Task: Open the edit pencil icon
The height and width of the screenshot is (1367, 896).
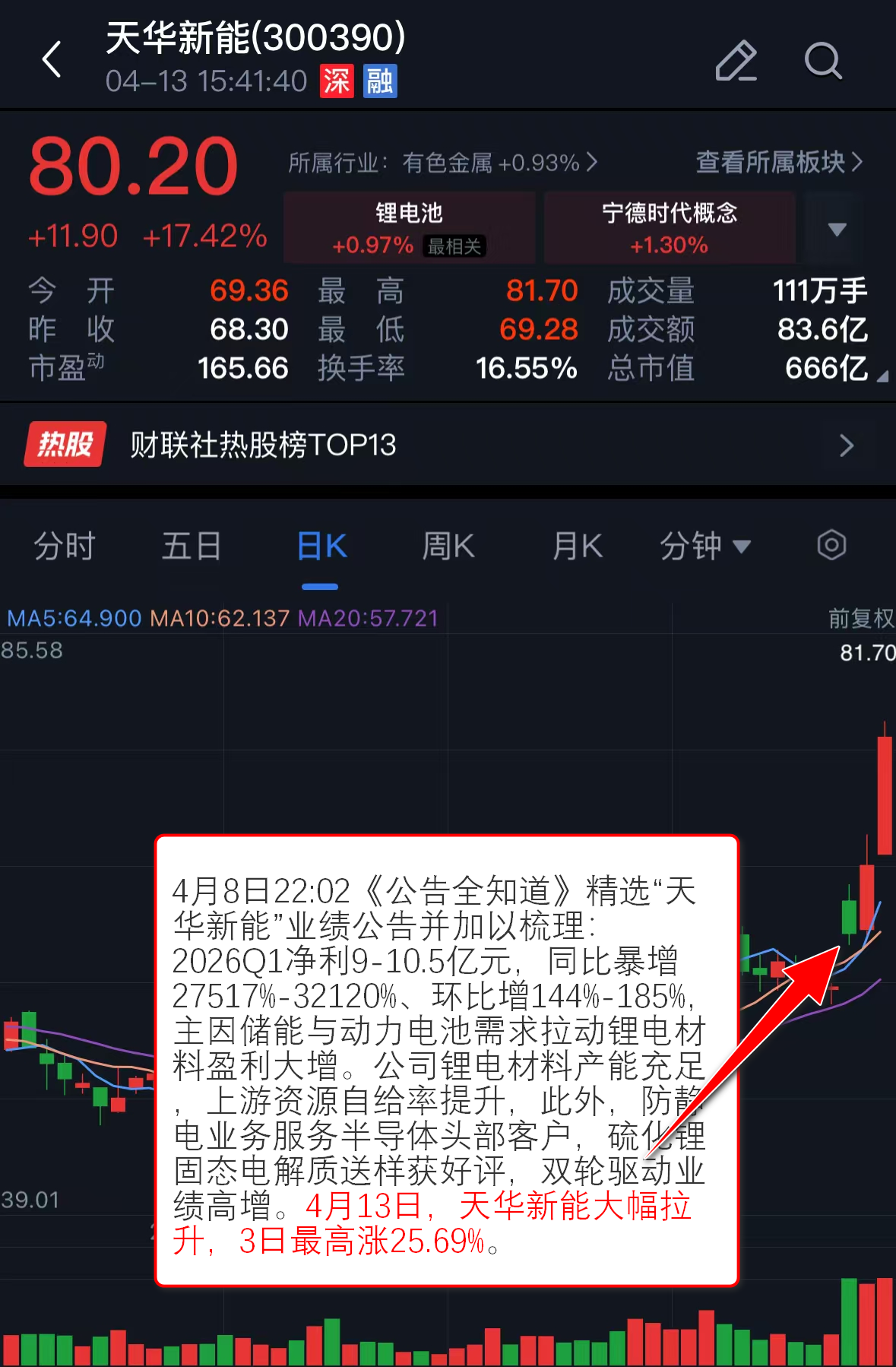Action: (736, 60)
